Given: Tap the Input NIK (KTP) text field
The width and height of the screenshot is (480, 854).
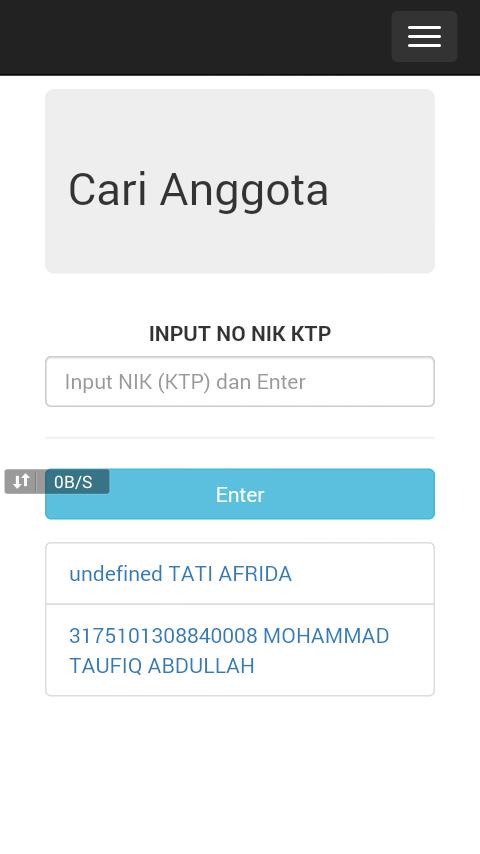Looking at the screenshot, I should (240, 381).
